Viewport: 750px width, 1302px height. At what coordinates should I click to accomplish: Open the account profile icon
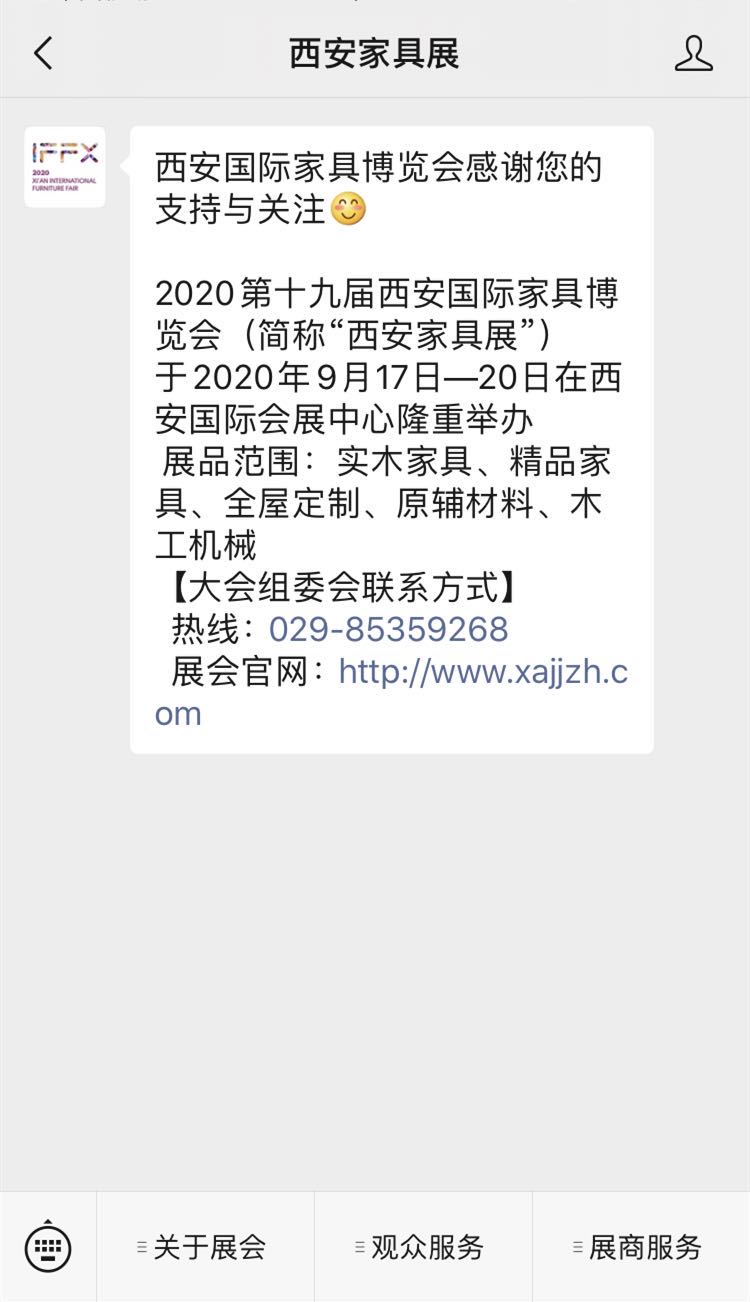pos(693,53)
